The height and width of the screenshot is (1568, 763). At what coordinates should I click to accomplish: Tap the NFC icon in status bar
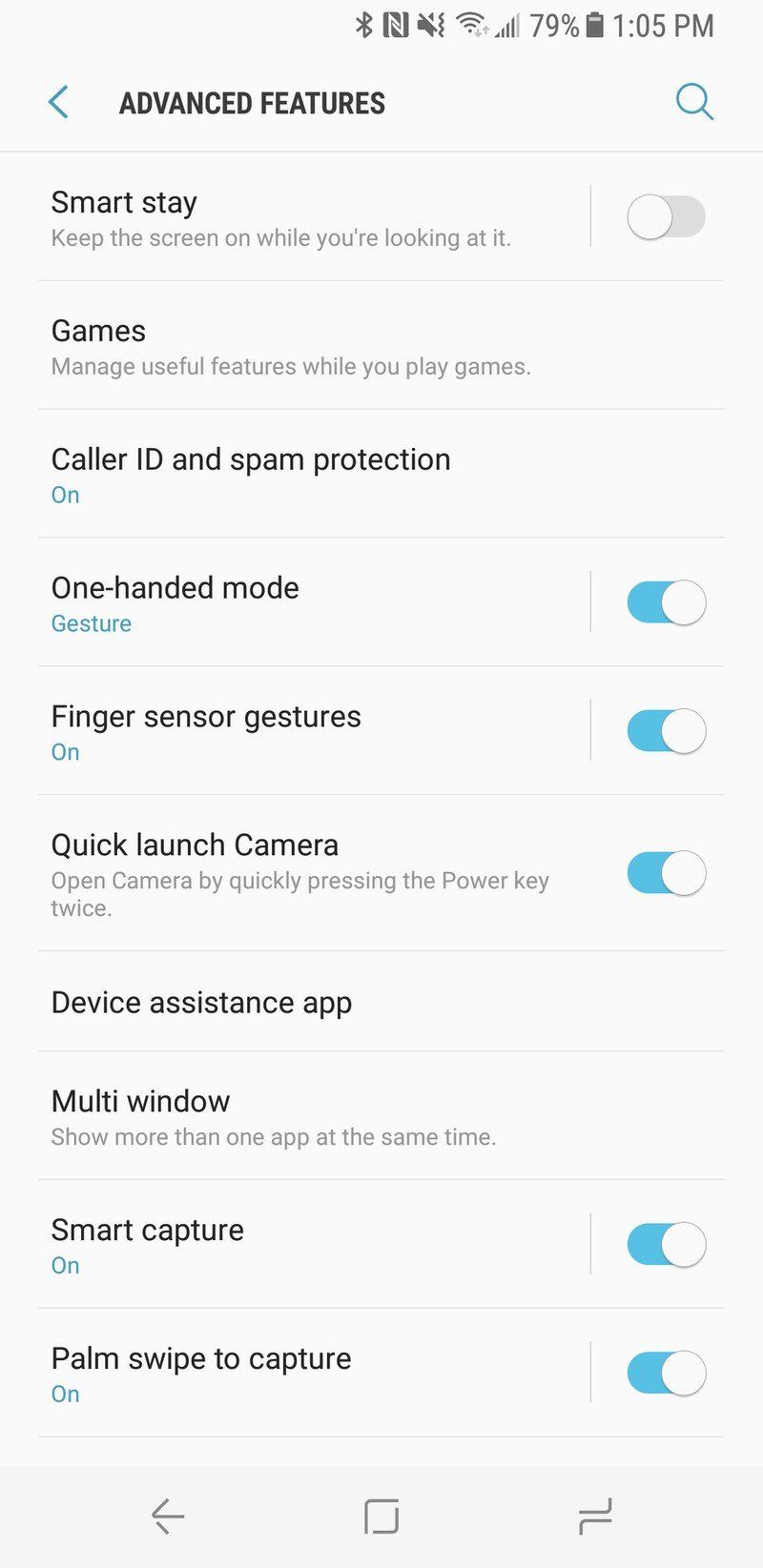[398, 26]
